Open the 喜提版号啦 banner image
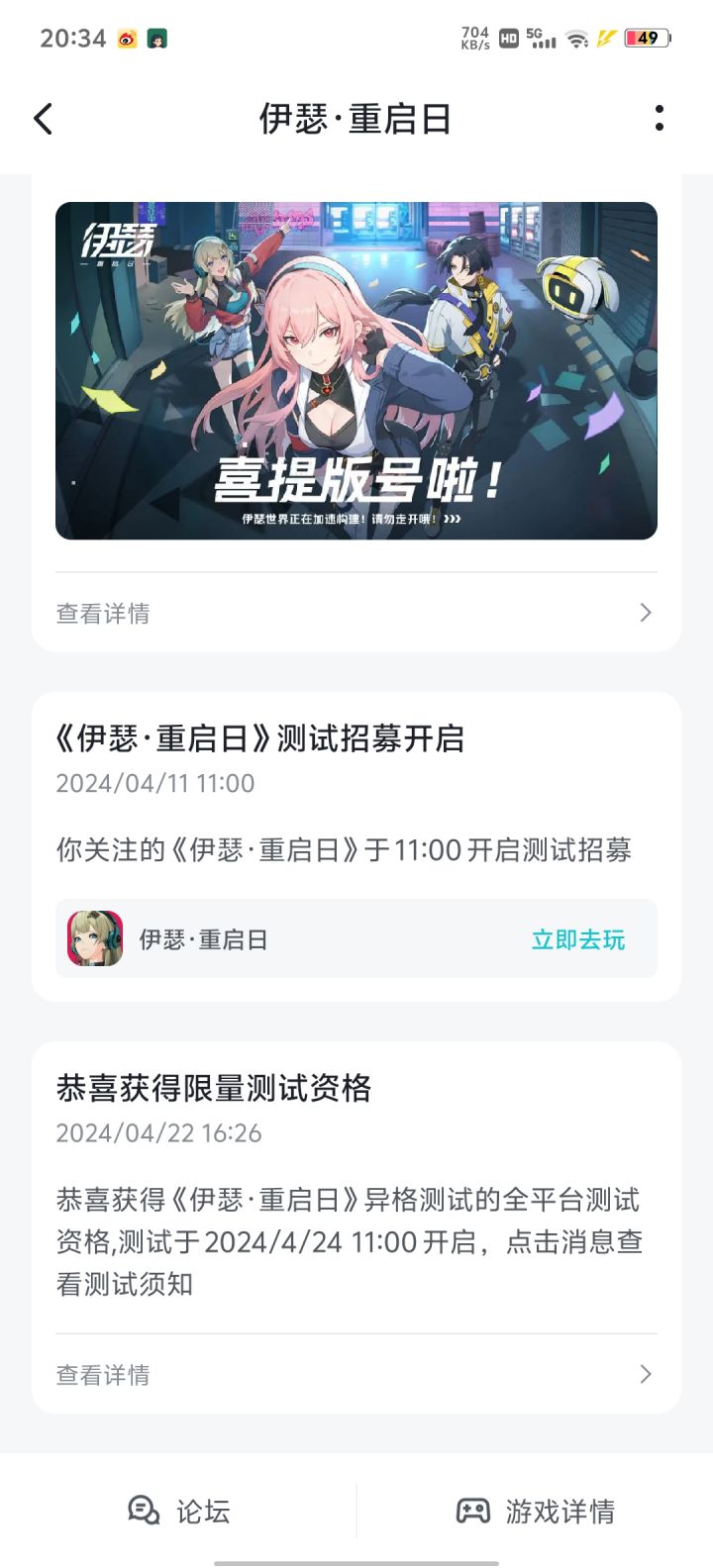The image size is (713, 1568). pyautogui.click(x=356, y=370)
